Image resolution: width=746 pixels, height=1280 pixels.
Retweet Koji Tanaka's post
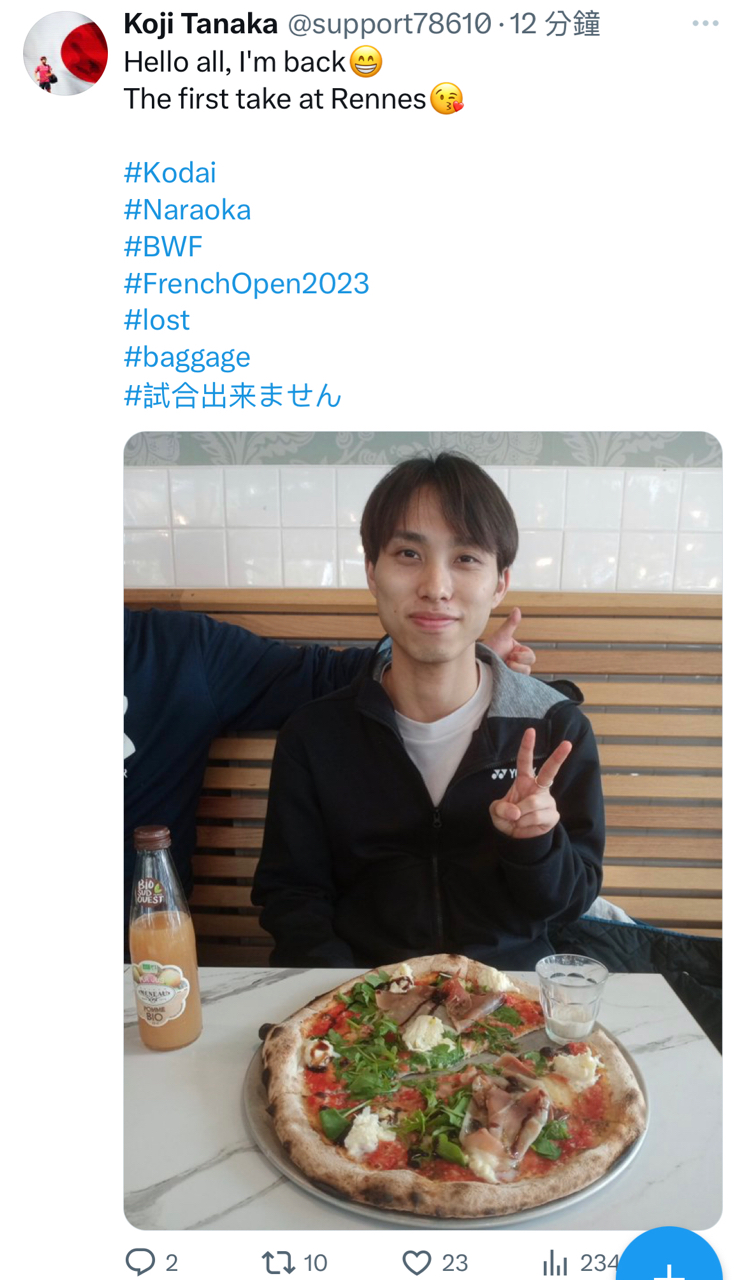[278, 1262]
